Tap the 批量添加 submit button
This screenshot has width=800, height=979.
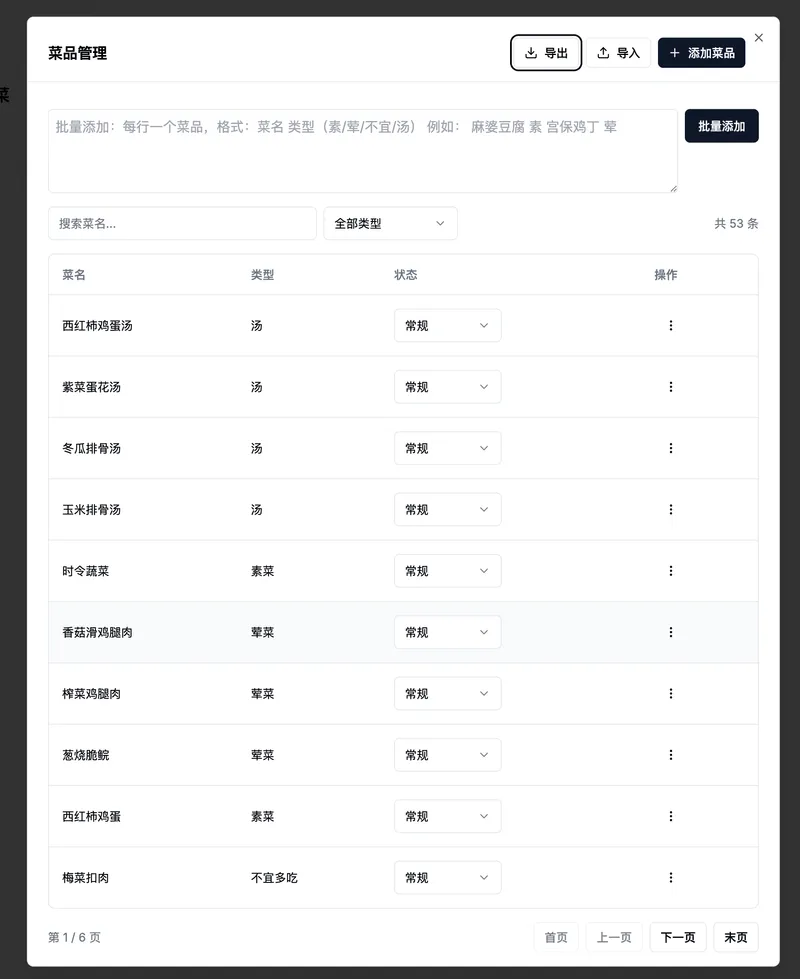(721, 126)
